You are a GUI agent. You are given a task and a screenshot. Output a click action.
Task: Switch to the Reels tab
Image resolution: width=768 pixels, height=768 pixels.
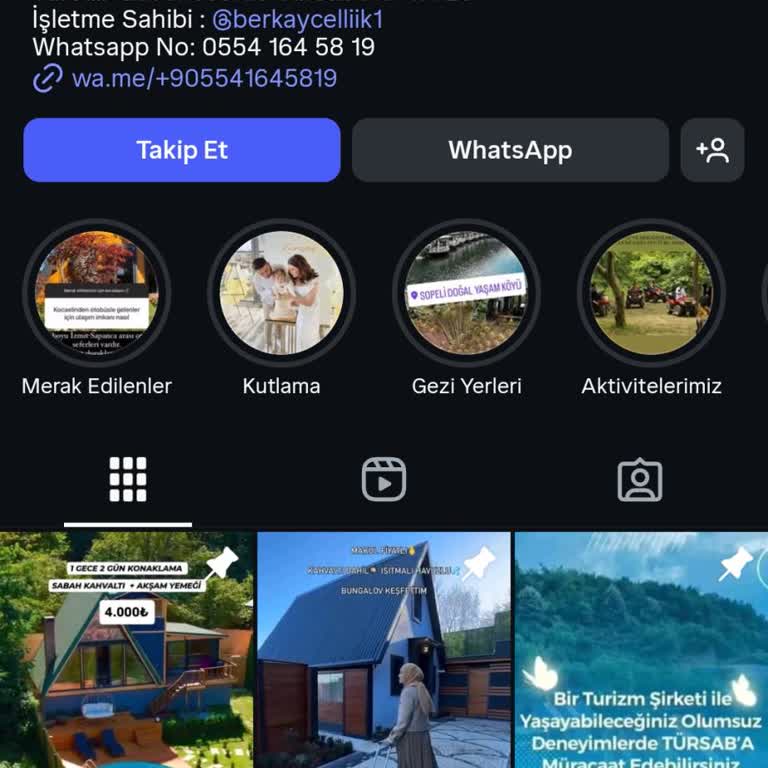pos(384,480)
